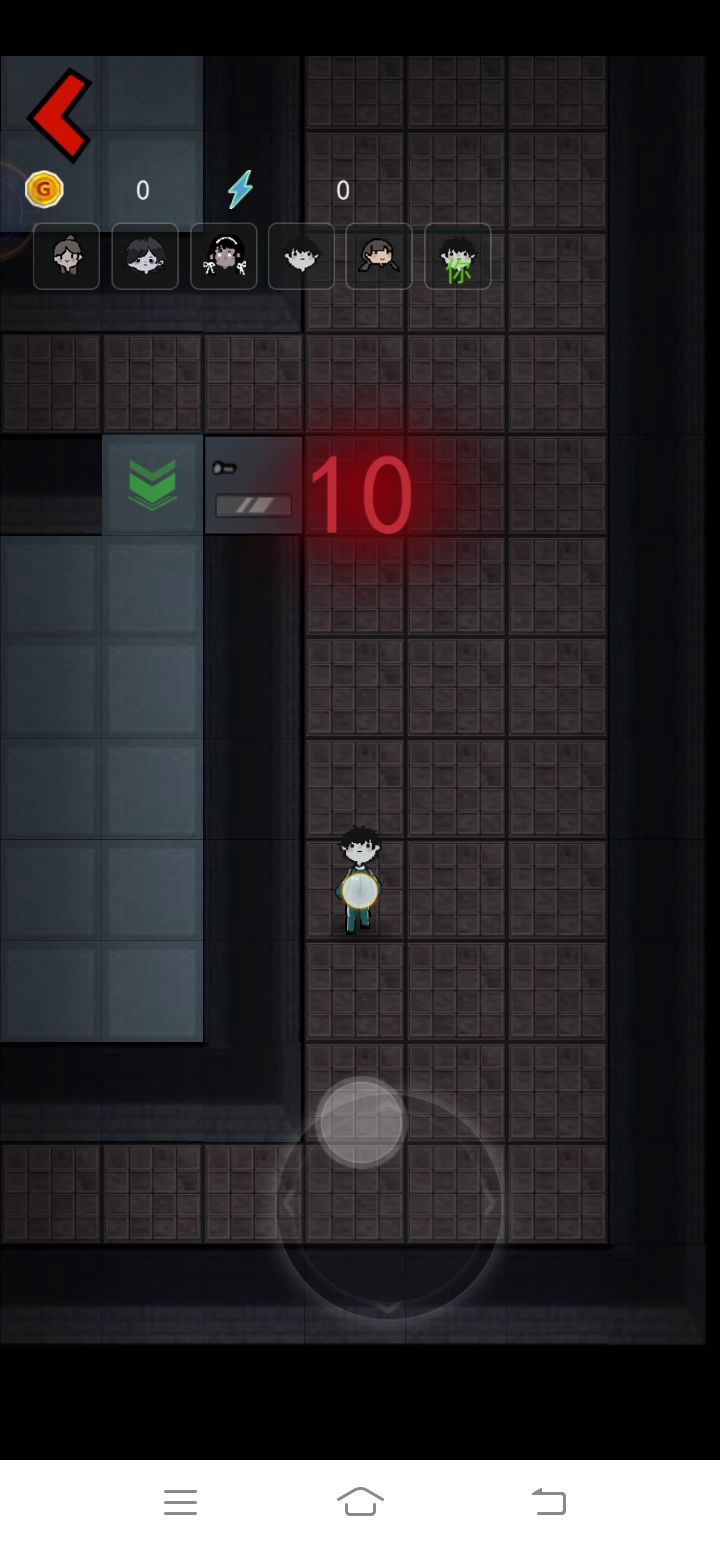Select the first character avatar with hair bun
Image resolution: width=720 pixels, height=1544 pixels.
[66, 257]
